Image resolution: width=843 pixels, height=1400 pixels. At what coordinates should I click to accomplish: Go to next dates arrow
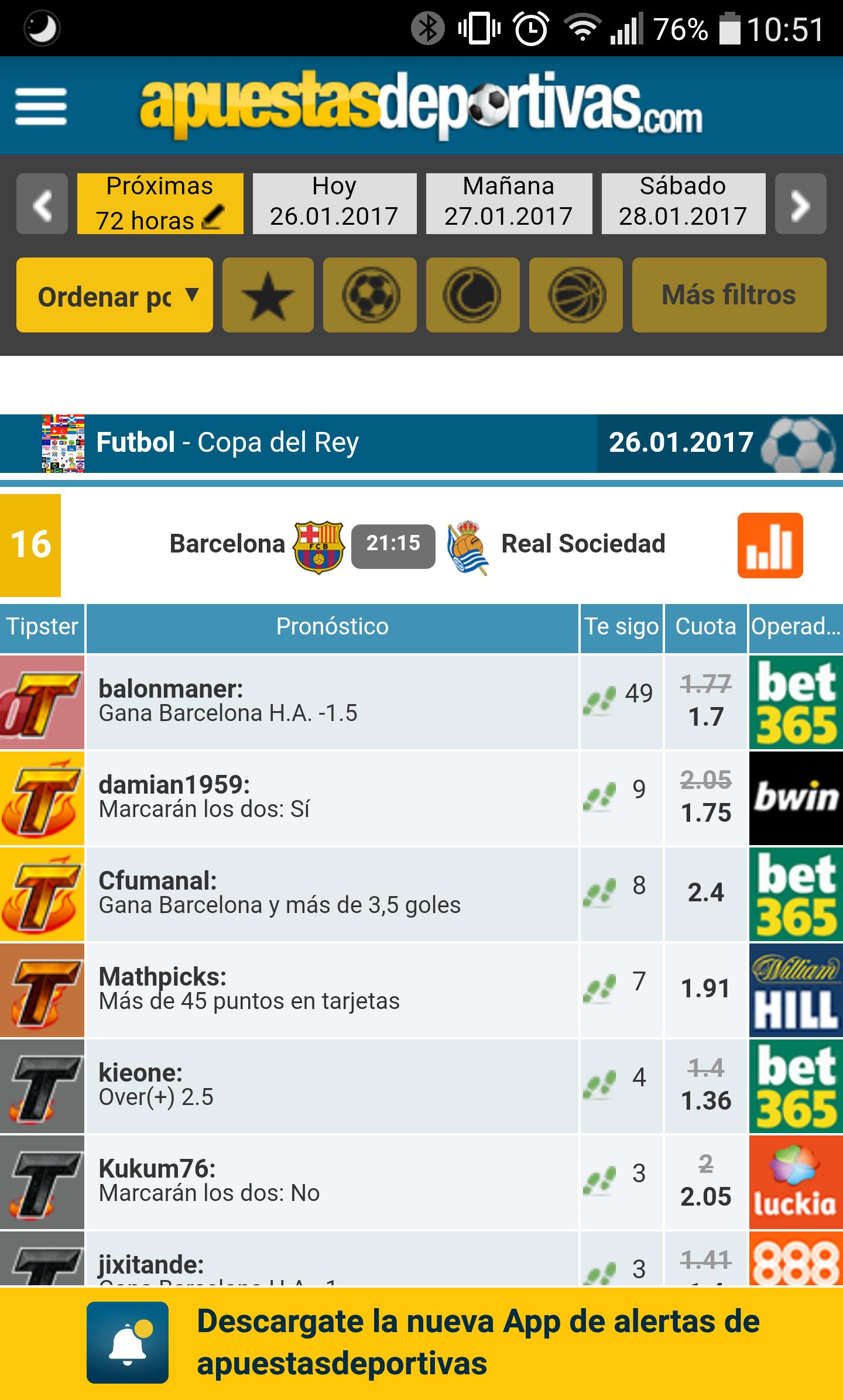[800, 204]
